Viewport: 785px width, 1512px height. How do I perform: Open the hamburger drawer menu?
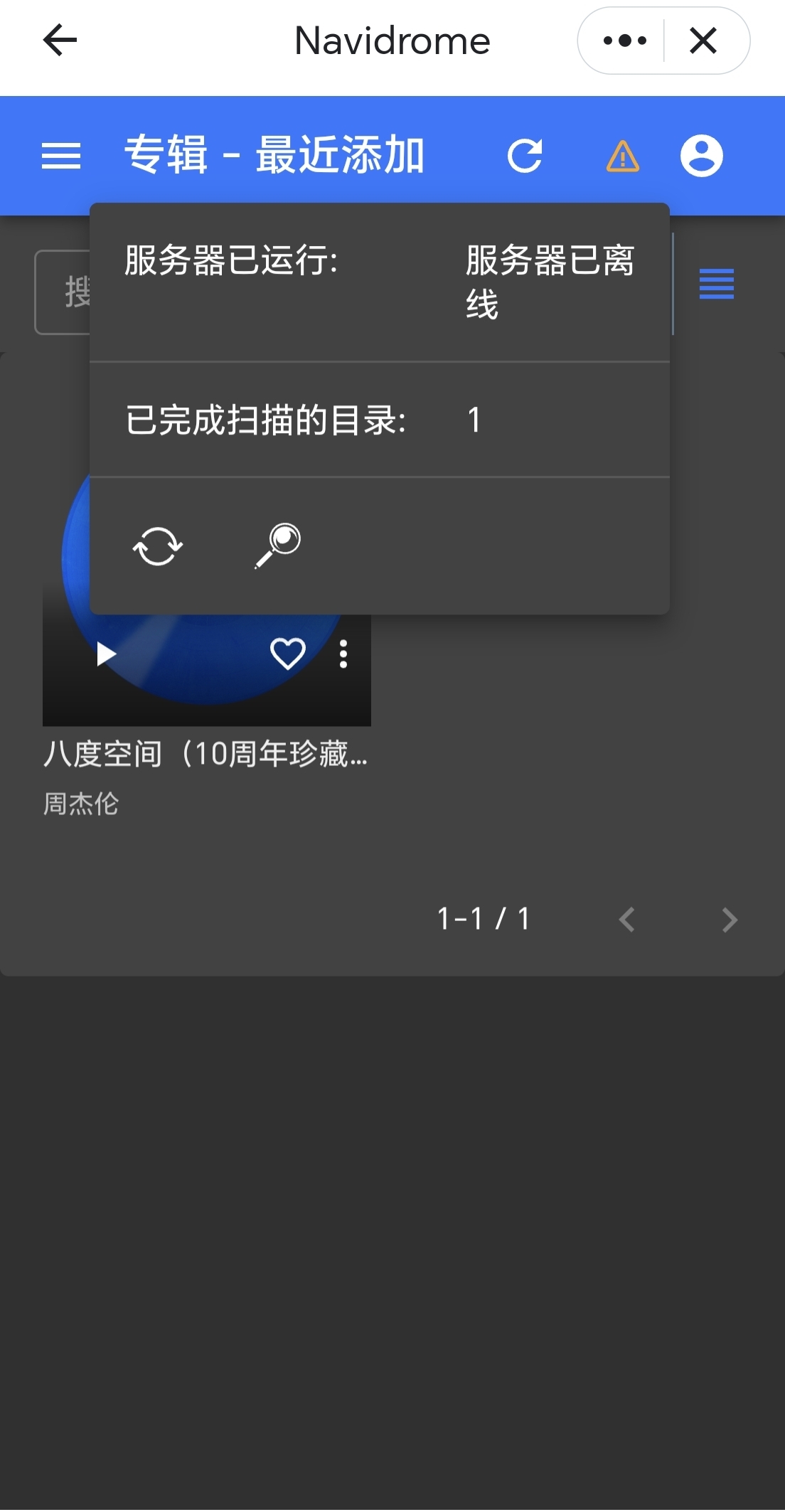61,156
